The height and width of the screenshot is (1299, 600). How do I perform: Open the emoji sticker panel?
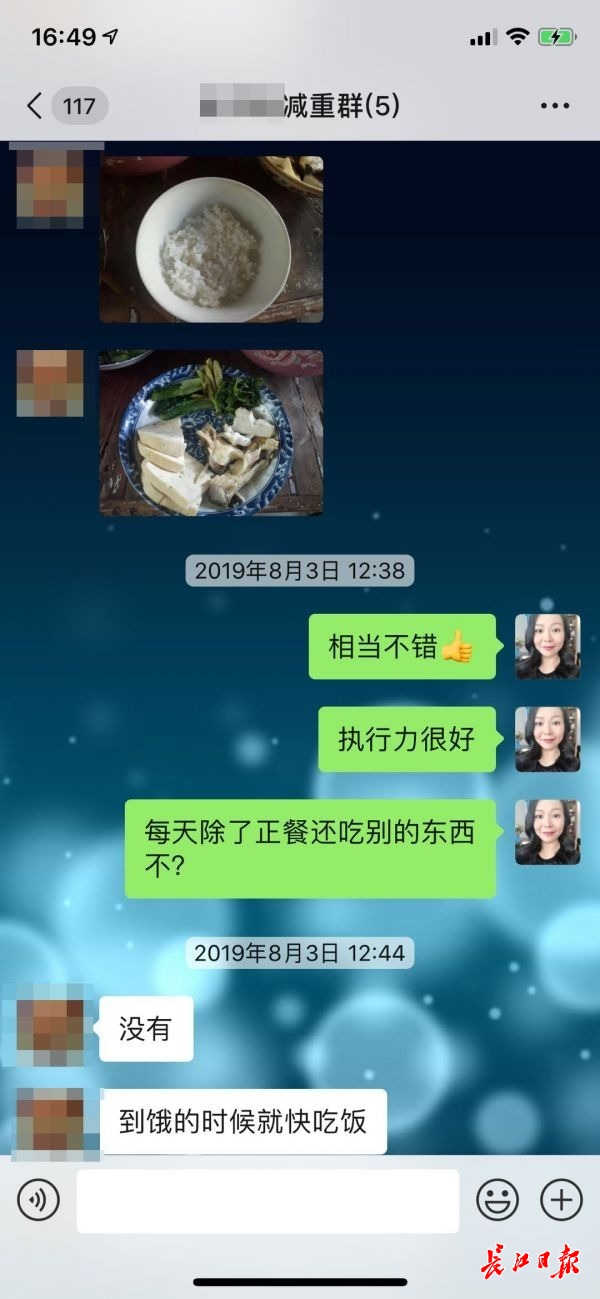[x=497, y=1199]
